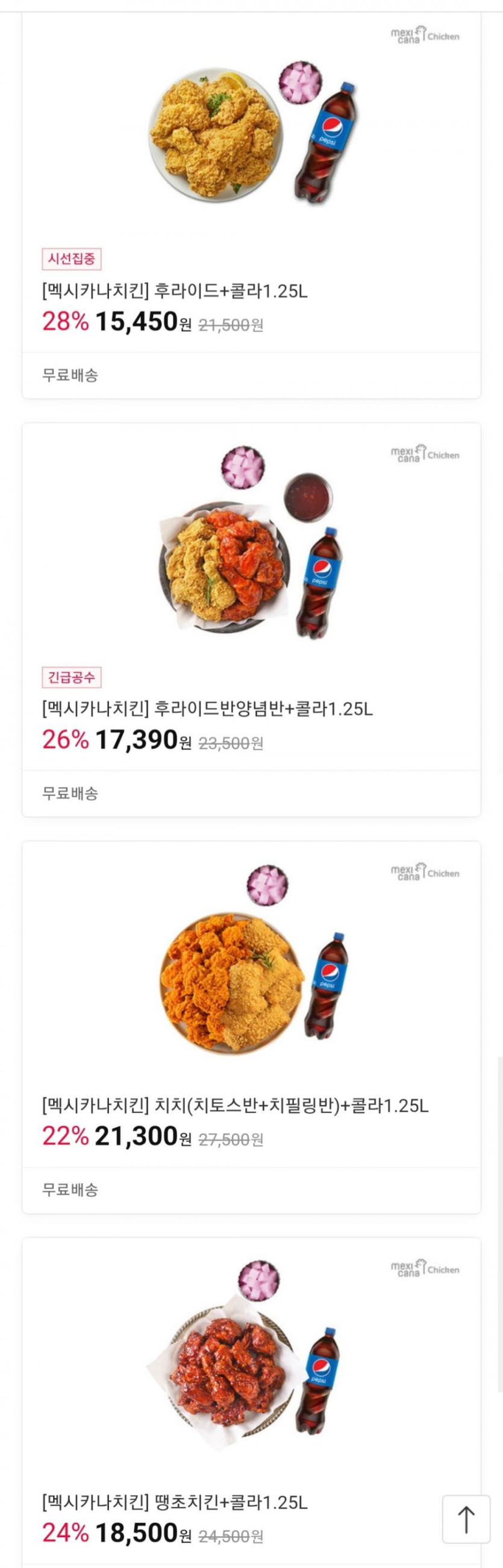Open the 치치(치토스반+치필링반)+콜라1.25L product card
Image resolution: width=503 pixels, height=1568 pixels.
point(236,1105)
